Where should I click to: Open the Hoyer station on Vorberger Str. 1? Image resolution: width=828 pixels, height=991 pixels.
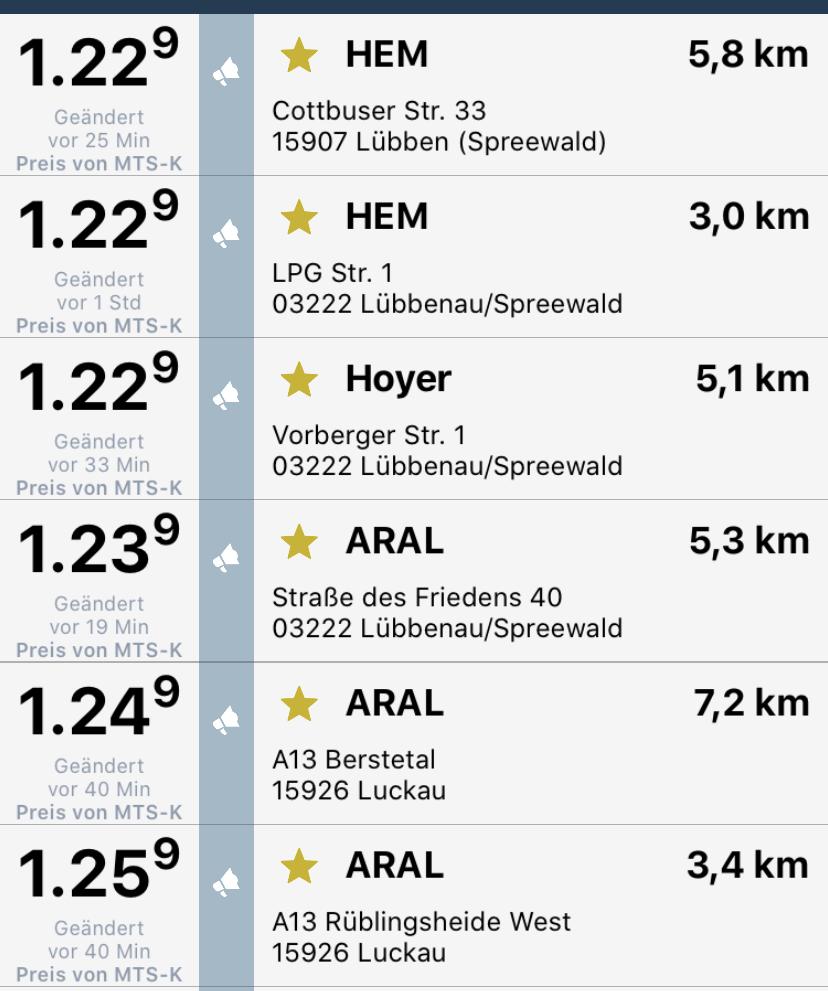pos(540,435)
